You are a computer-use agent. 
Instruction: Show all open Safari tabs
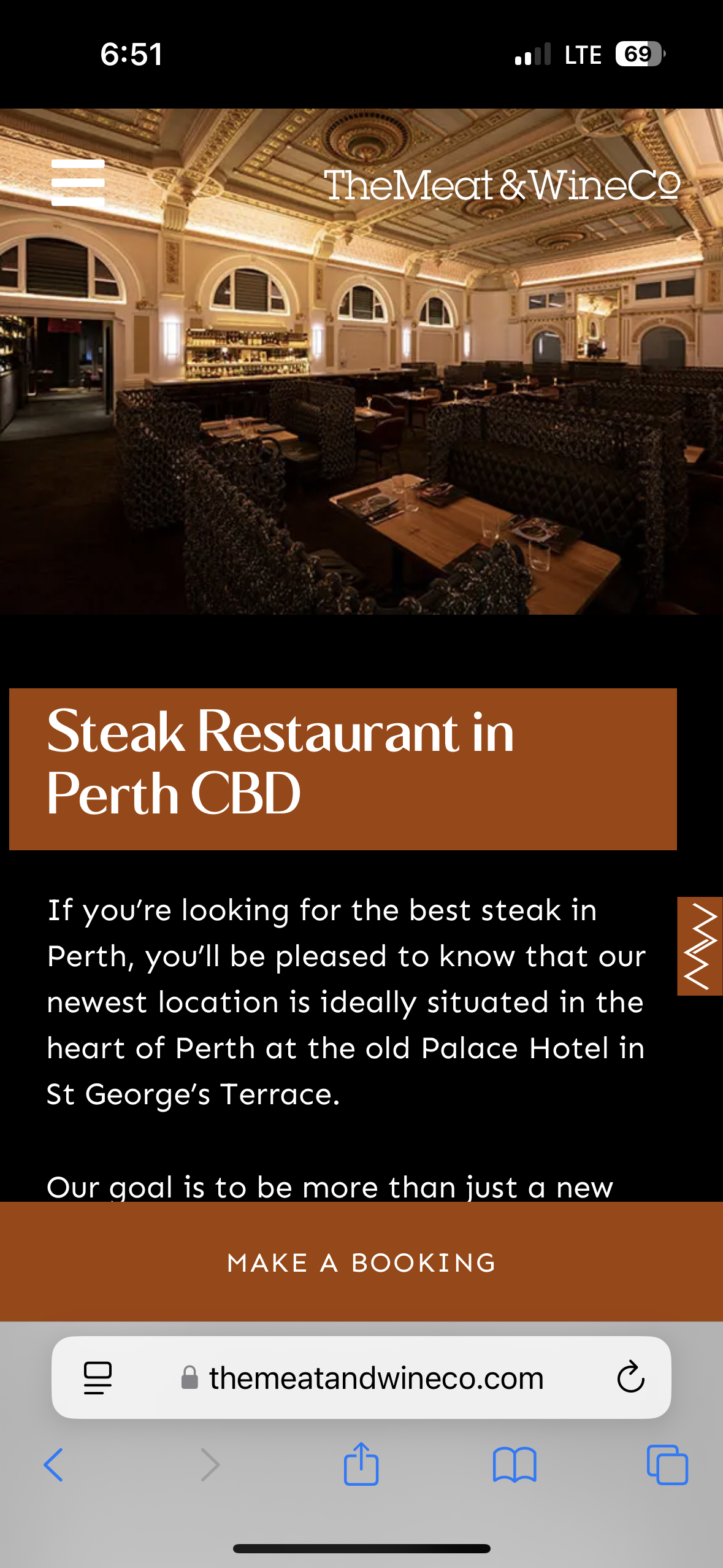click(x=667, y=1464)
